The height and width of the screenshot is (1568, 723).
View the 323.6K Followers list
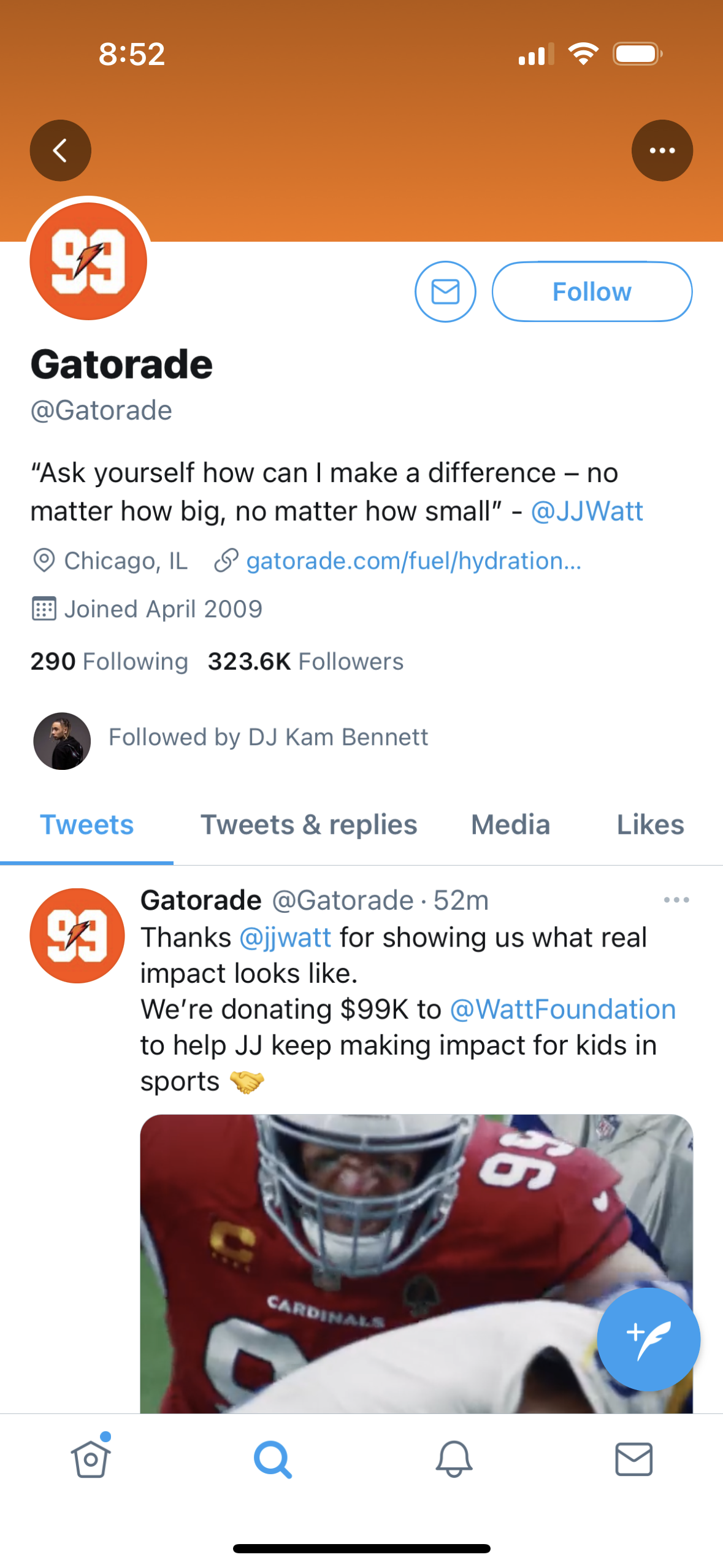(x=305, y=661)
